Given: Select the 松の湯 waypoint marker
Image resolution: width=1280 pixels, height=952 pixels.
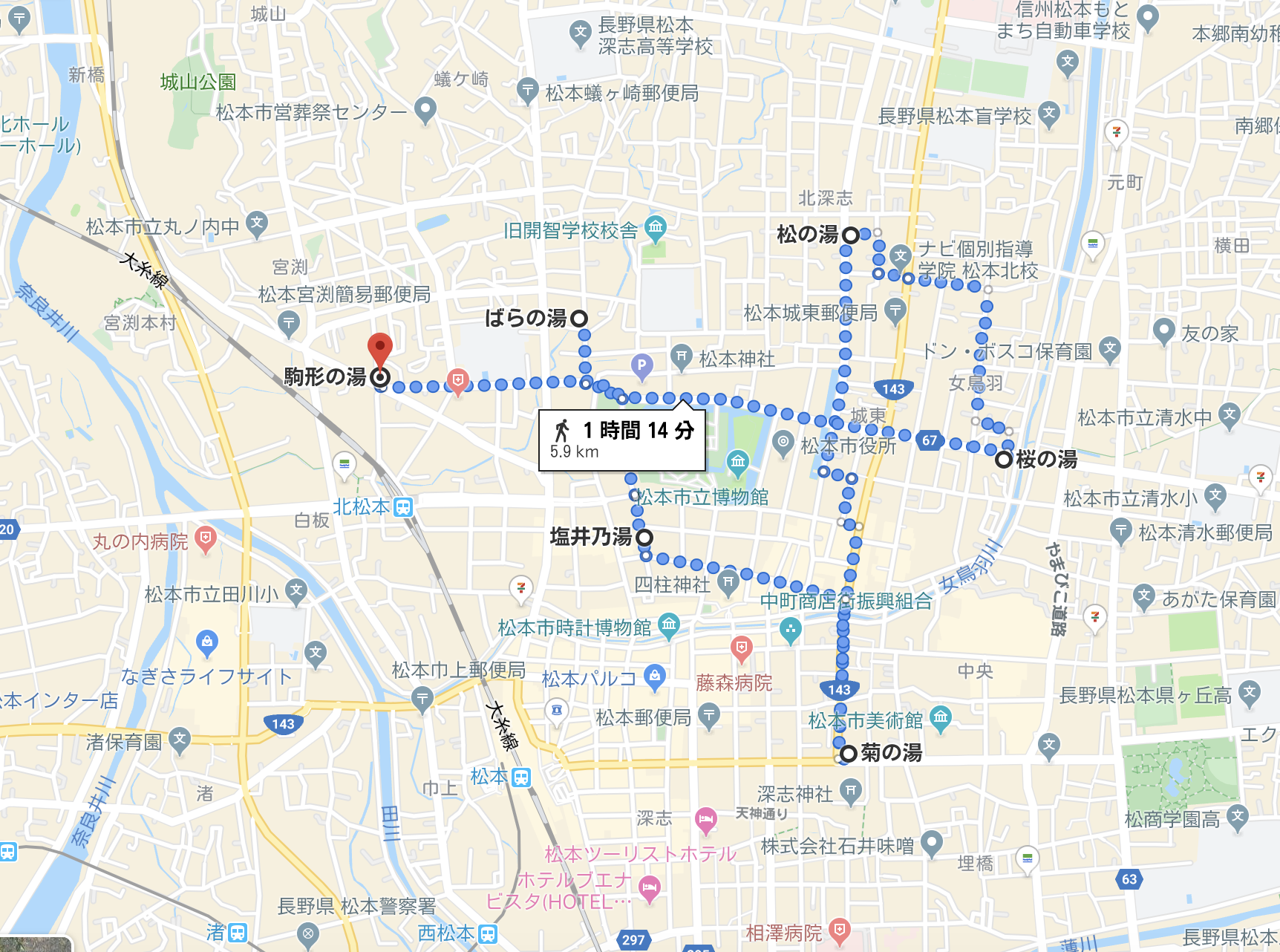Looking at the screenshot, I should click(x=851, y=235).
